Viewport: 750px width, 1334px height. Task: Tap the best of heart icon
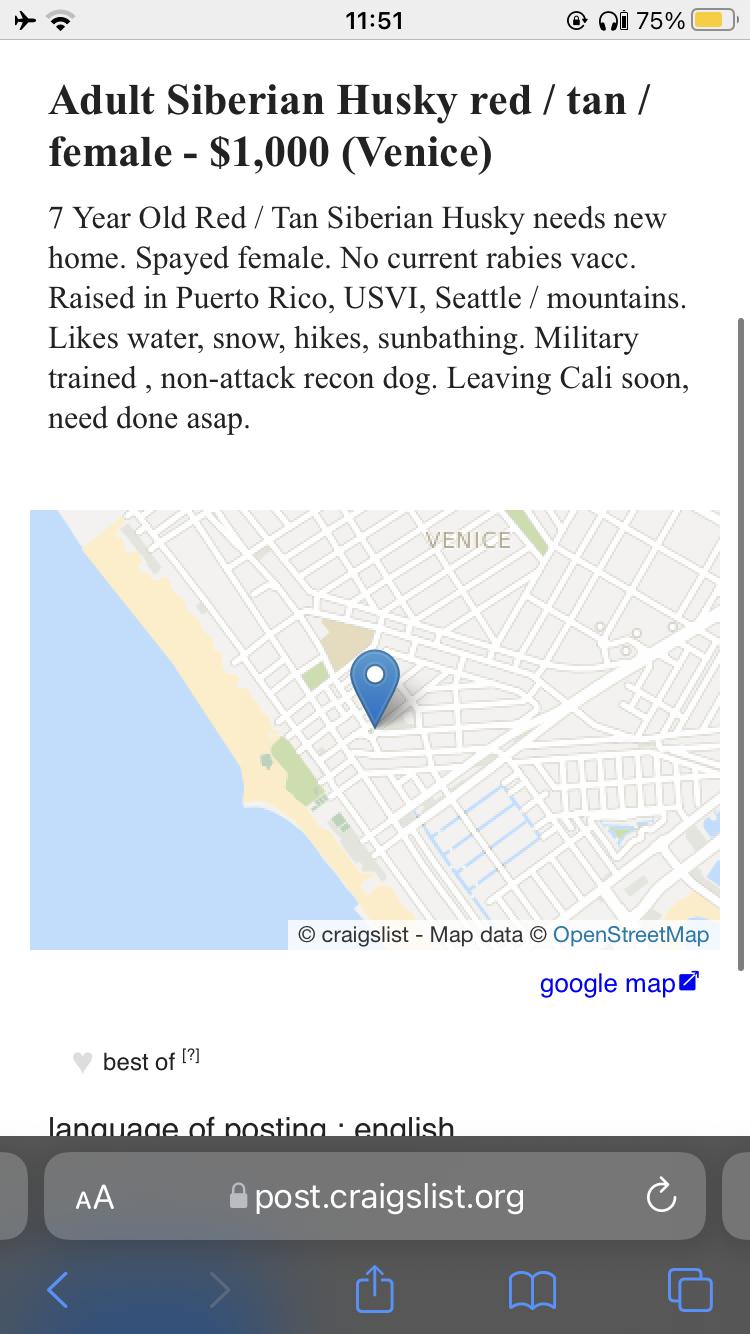tap(83, 1062)
